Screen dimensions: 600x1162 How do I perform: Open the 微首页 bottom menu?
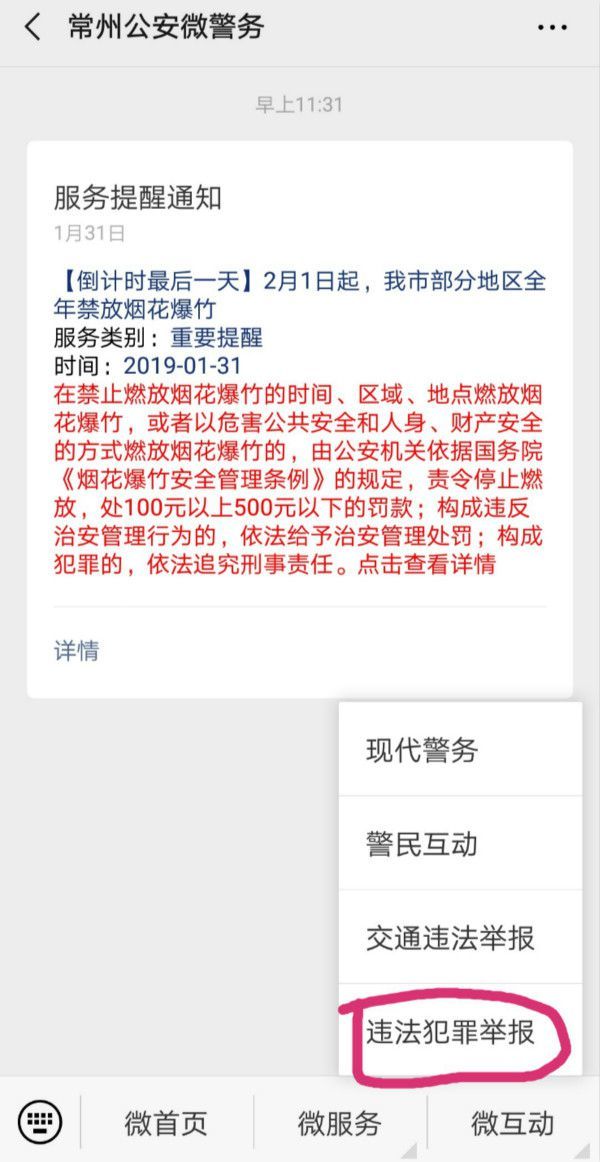(166, 1122)
